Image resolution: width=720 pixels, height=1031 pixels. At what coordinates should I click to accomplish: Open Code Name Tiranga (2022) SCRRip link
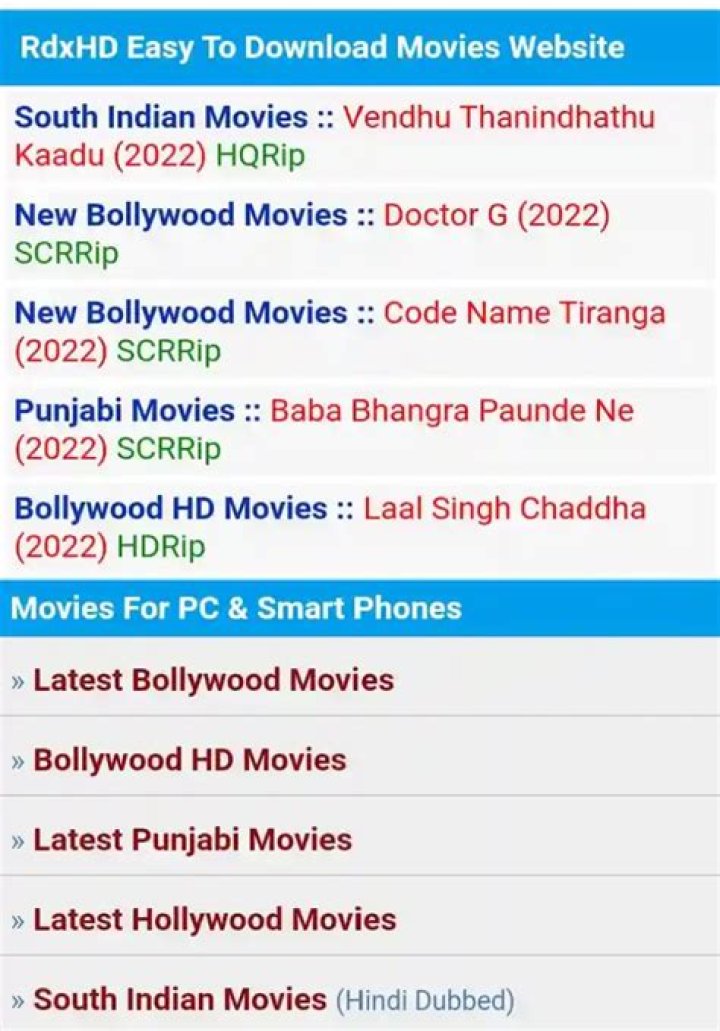pos(523,313)
